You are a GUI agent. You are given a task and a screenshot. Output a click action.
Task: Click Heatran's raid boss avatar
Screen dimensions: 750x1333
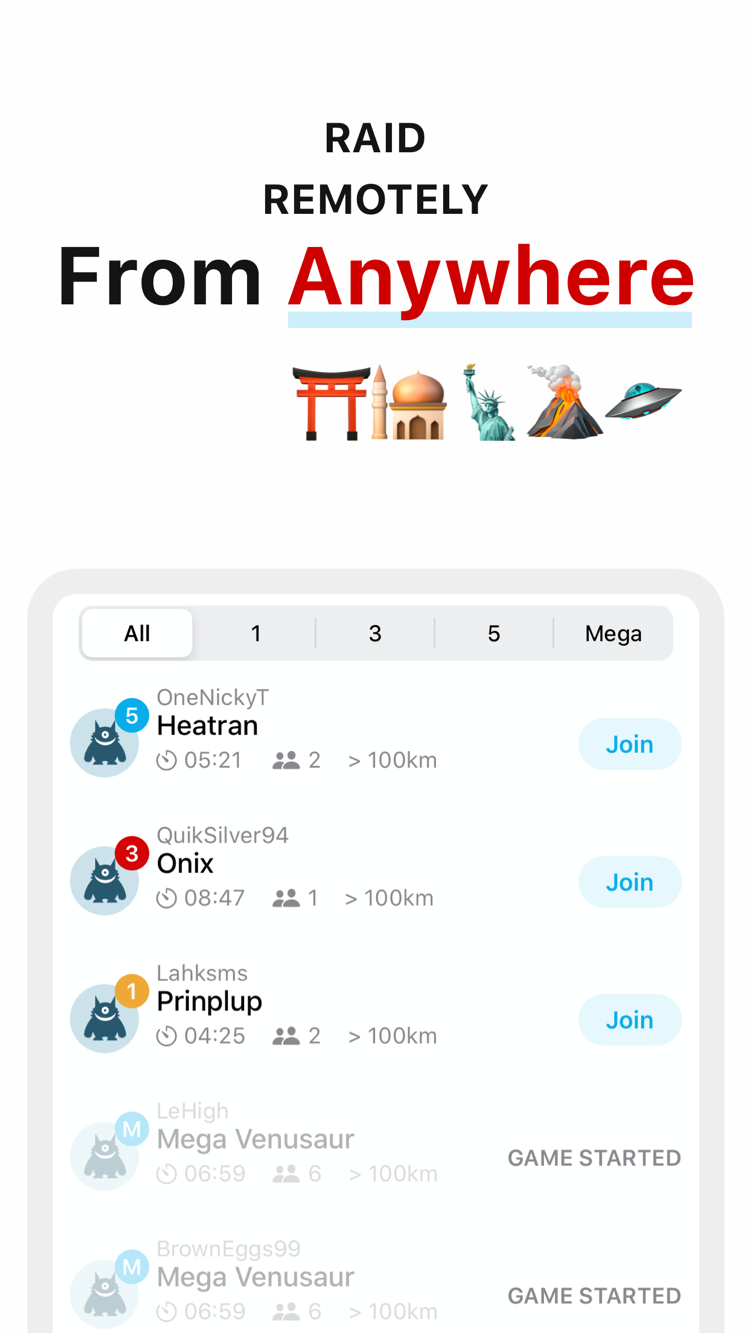tap(105, 742)
